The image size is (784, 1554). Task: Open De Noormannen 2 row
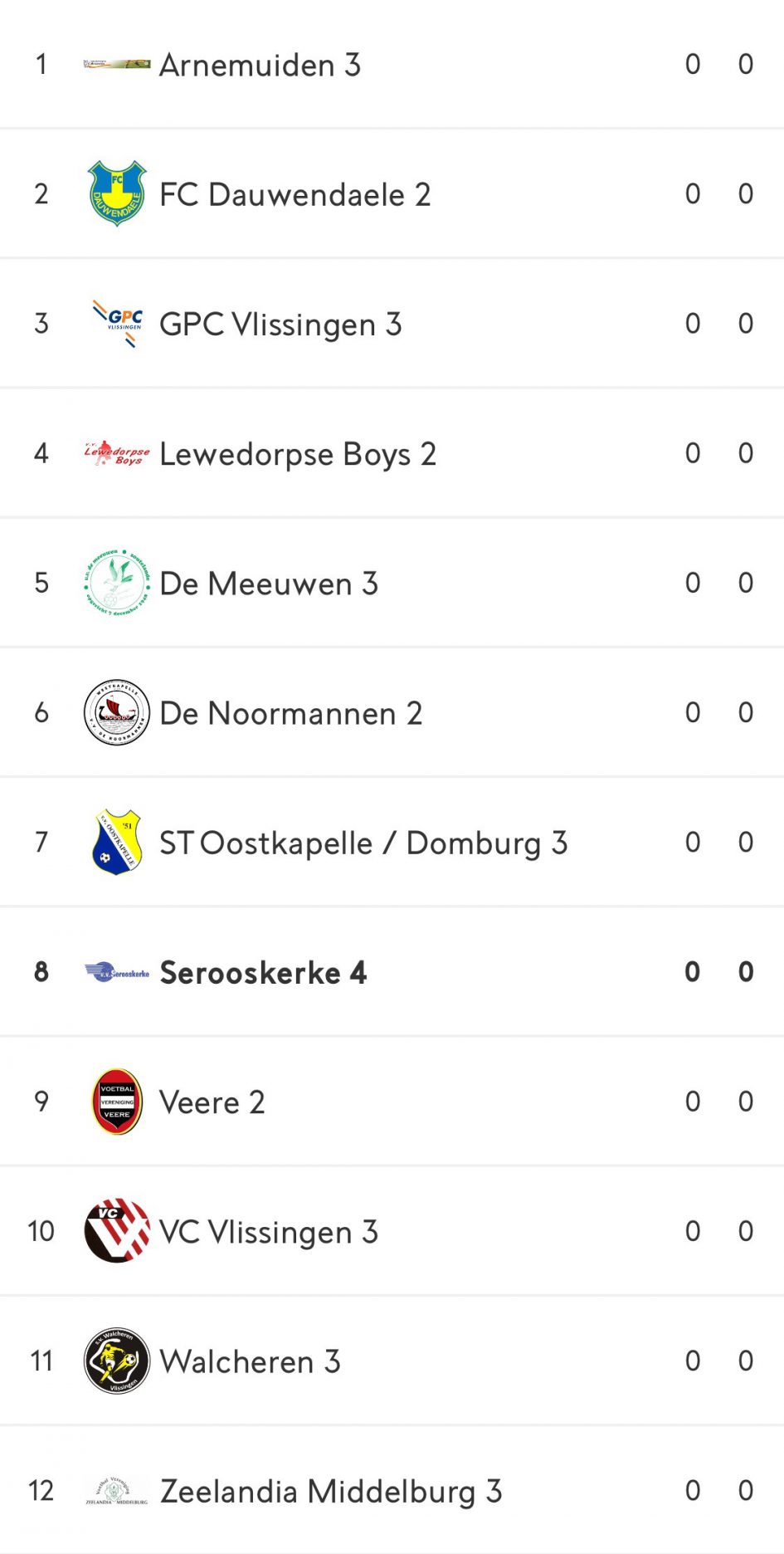[x=392, y=712]
